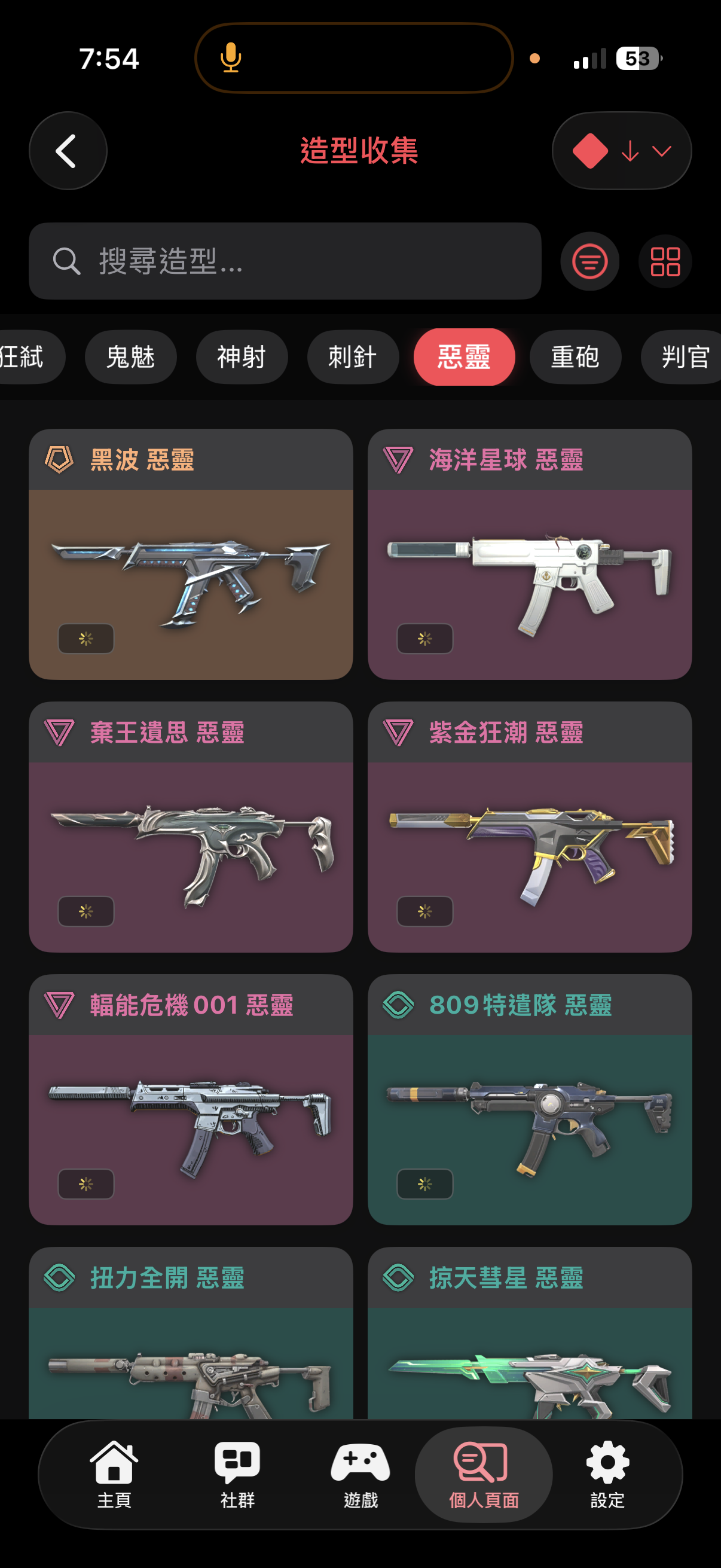Open the 809特遣隊 惡靈 skin card

(x=529, y=1099)
